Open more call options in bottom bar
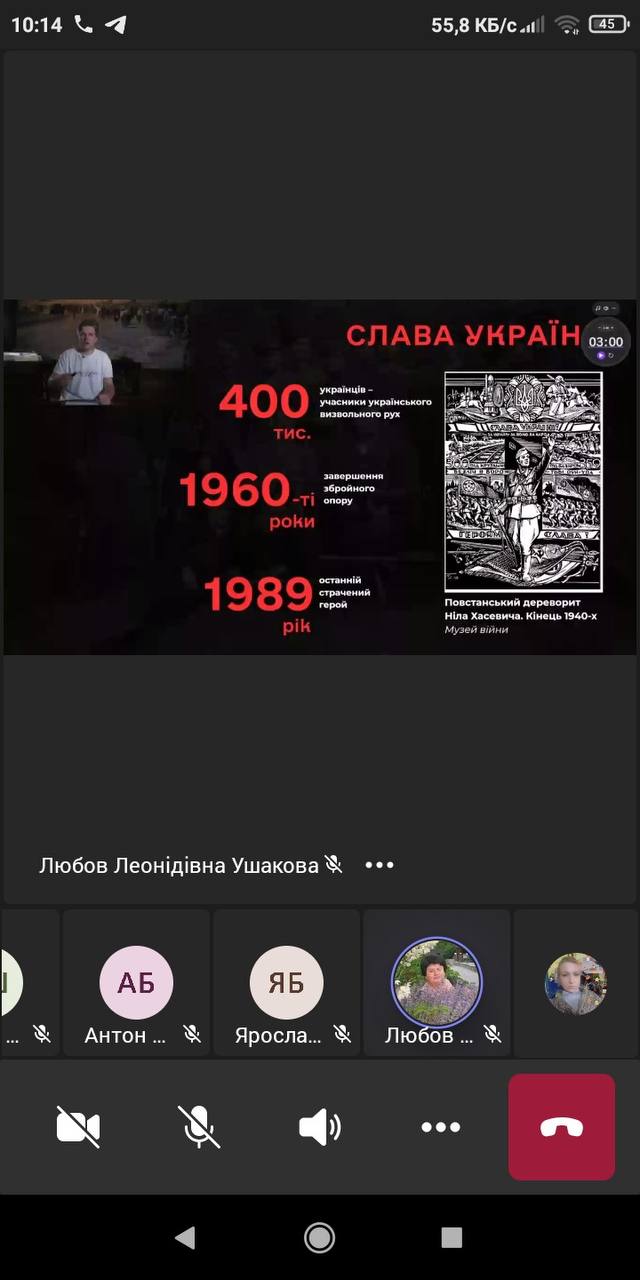The width and height of the screenshot is (640, 1280). click(x=440, y=1127)
